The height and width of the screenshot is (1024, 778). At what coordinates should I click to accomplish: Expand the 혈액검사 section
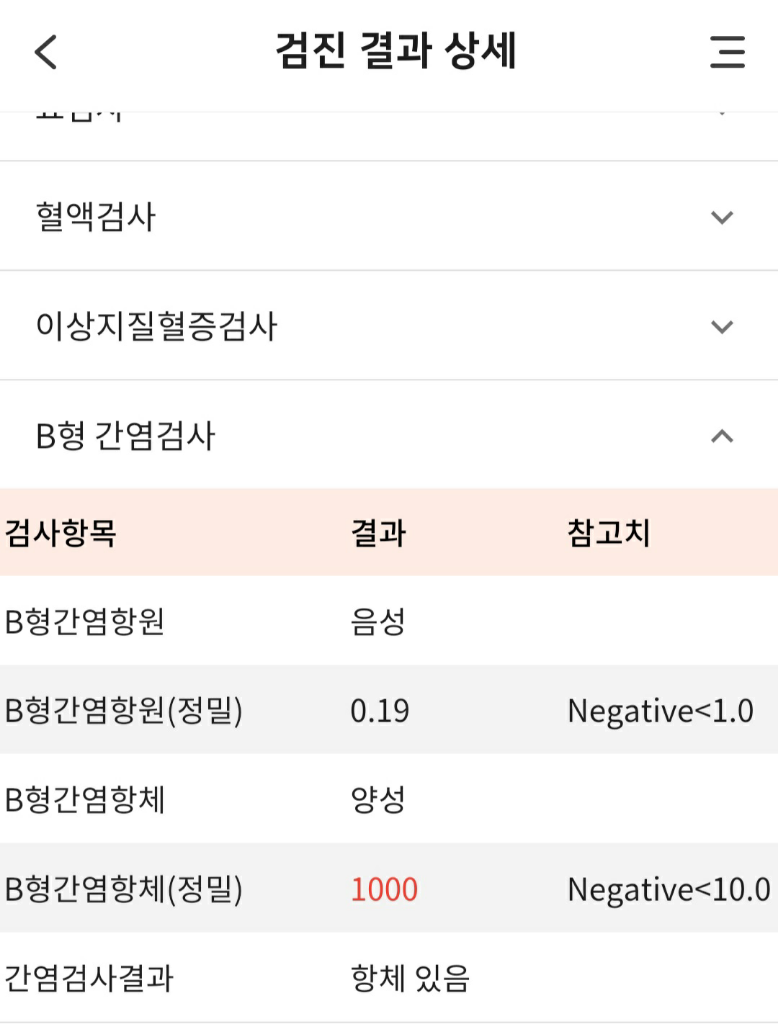pyautogui.click(x=721, y=217)
